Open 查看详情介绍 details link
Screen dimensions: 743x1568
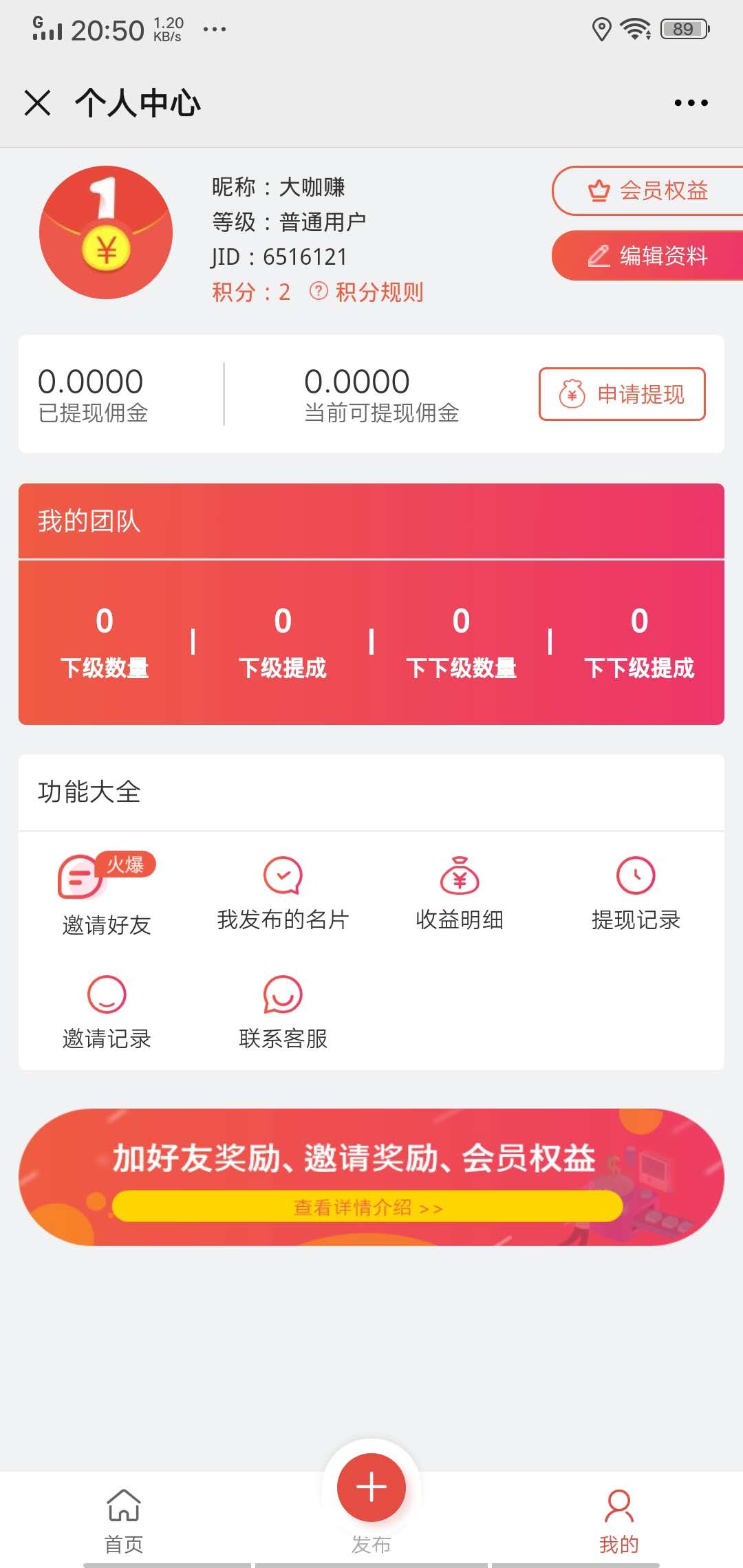[368, 1206]
